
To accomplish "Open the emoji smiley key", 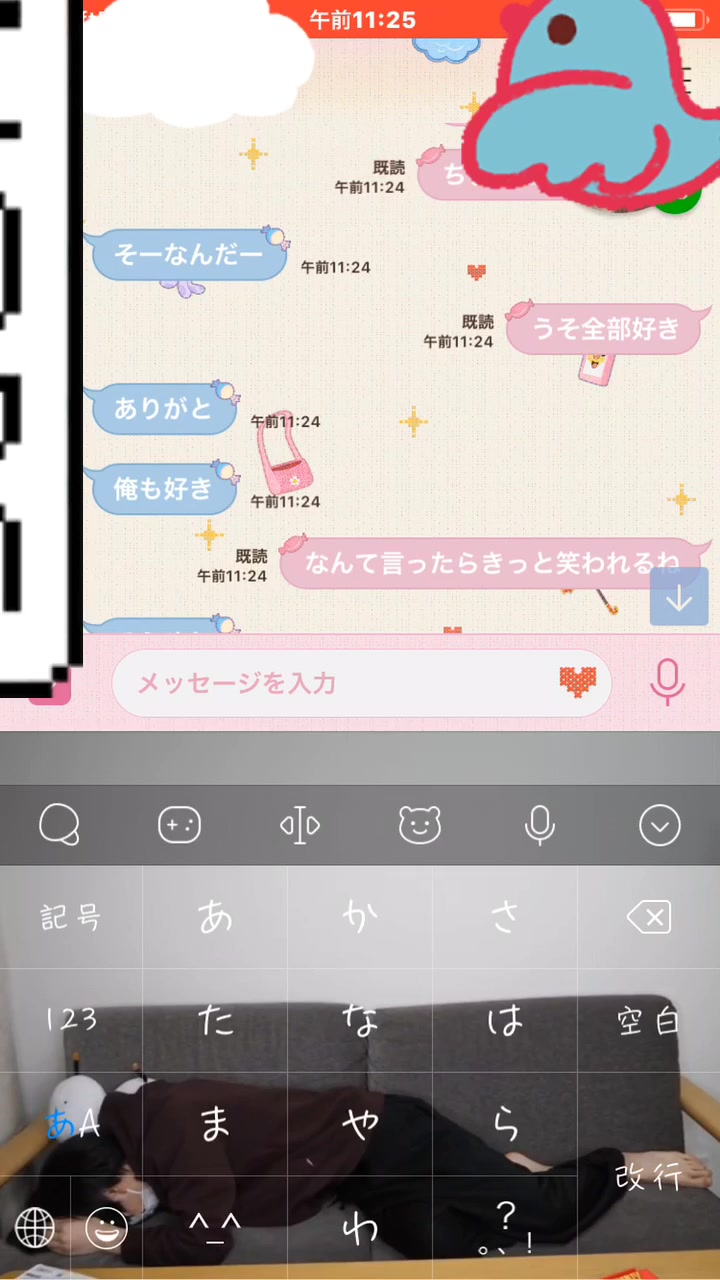I will pyautogui.click(x=106, y=1226).
